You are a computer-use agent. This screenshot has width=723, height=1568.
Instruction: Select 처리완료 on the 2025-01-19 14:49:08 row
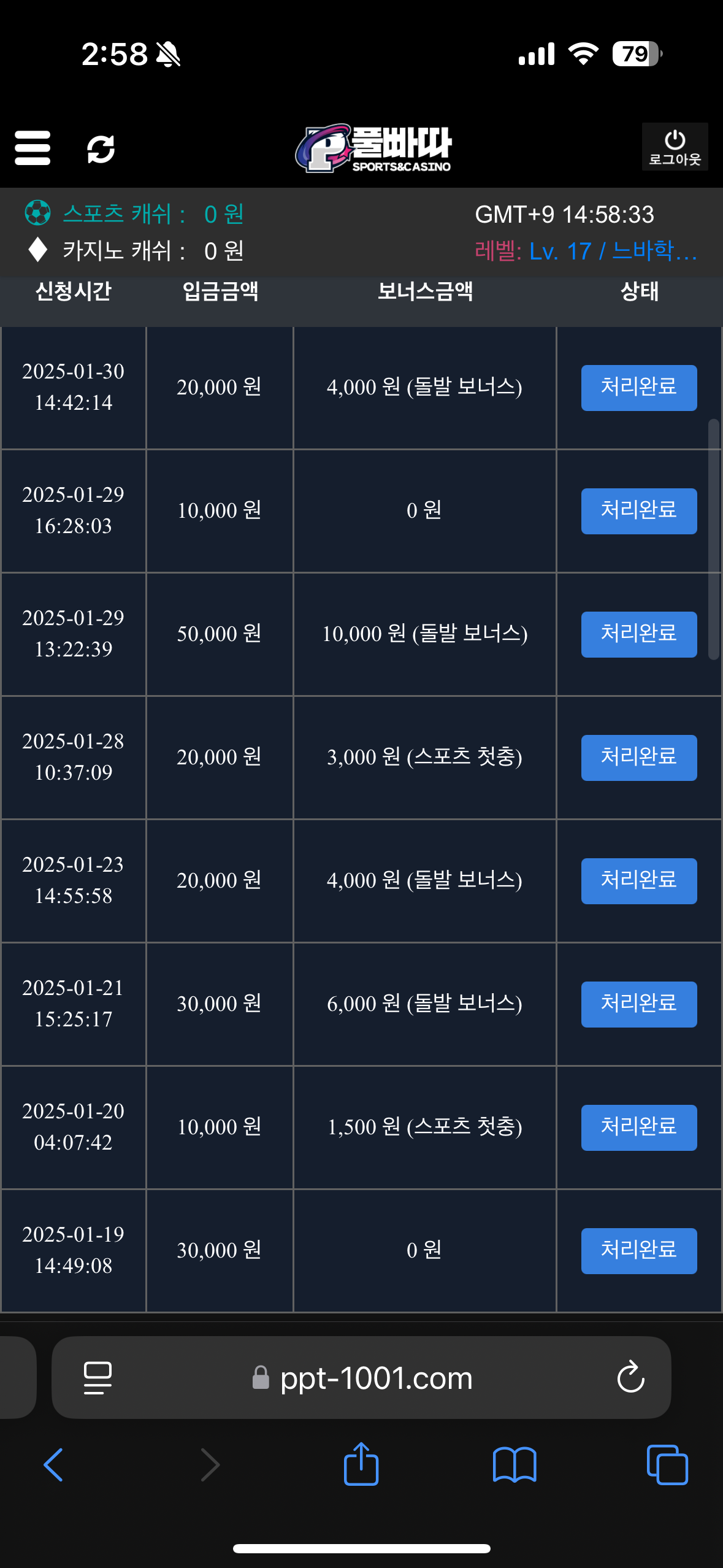coord(638,1251)
